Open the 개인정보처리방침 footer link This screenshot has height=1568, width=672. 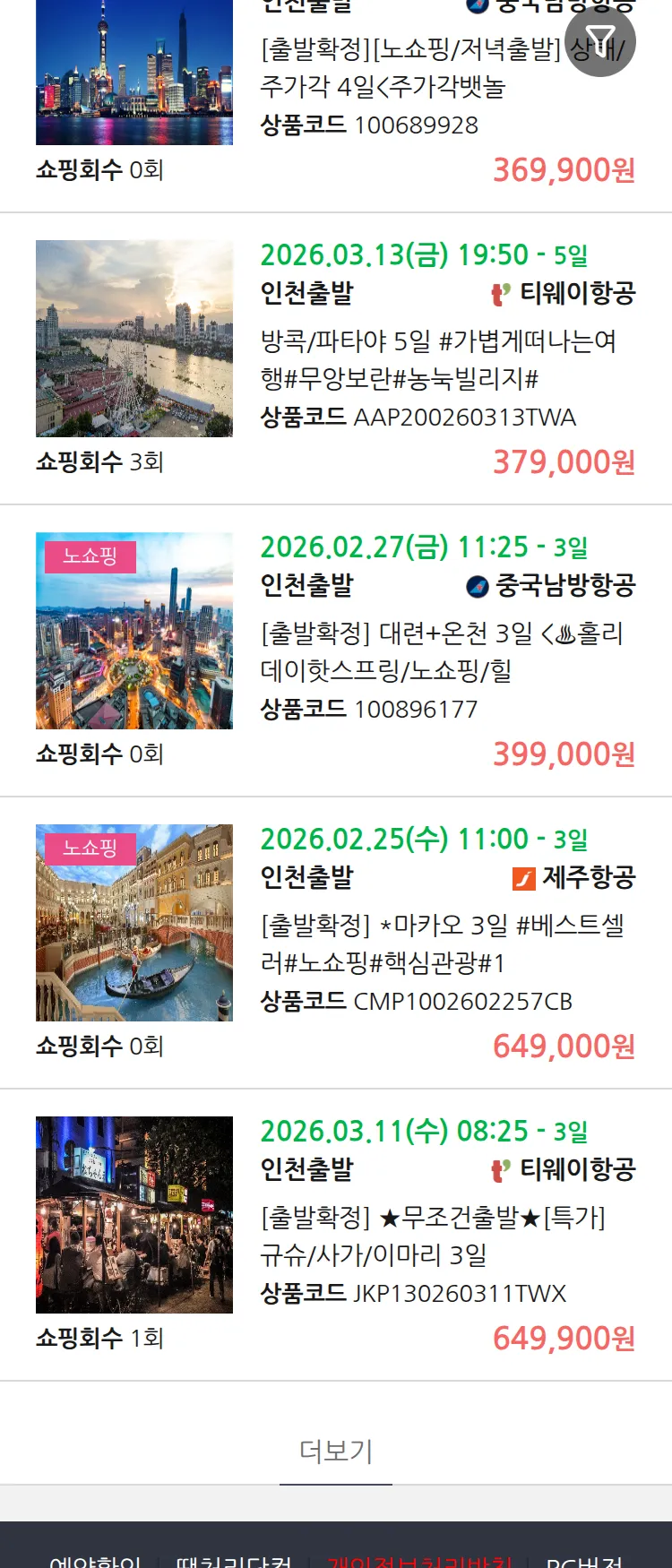(419, 1561)
